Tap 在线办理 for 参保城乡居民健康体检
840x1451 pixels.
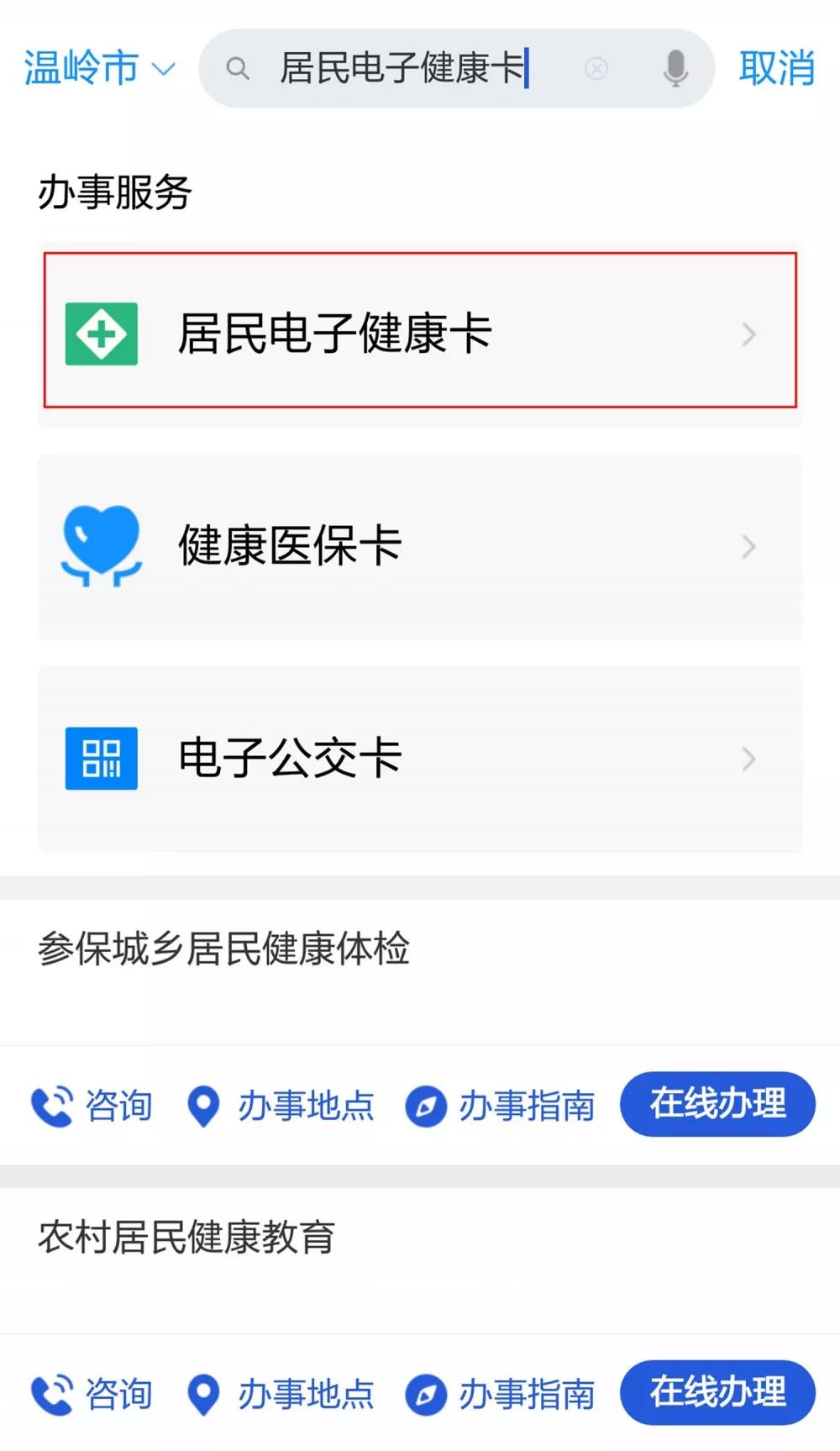(717, 1104)
